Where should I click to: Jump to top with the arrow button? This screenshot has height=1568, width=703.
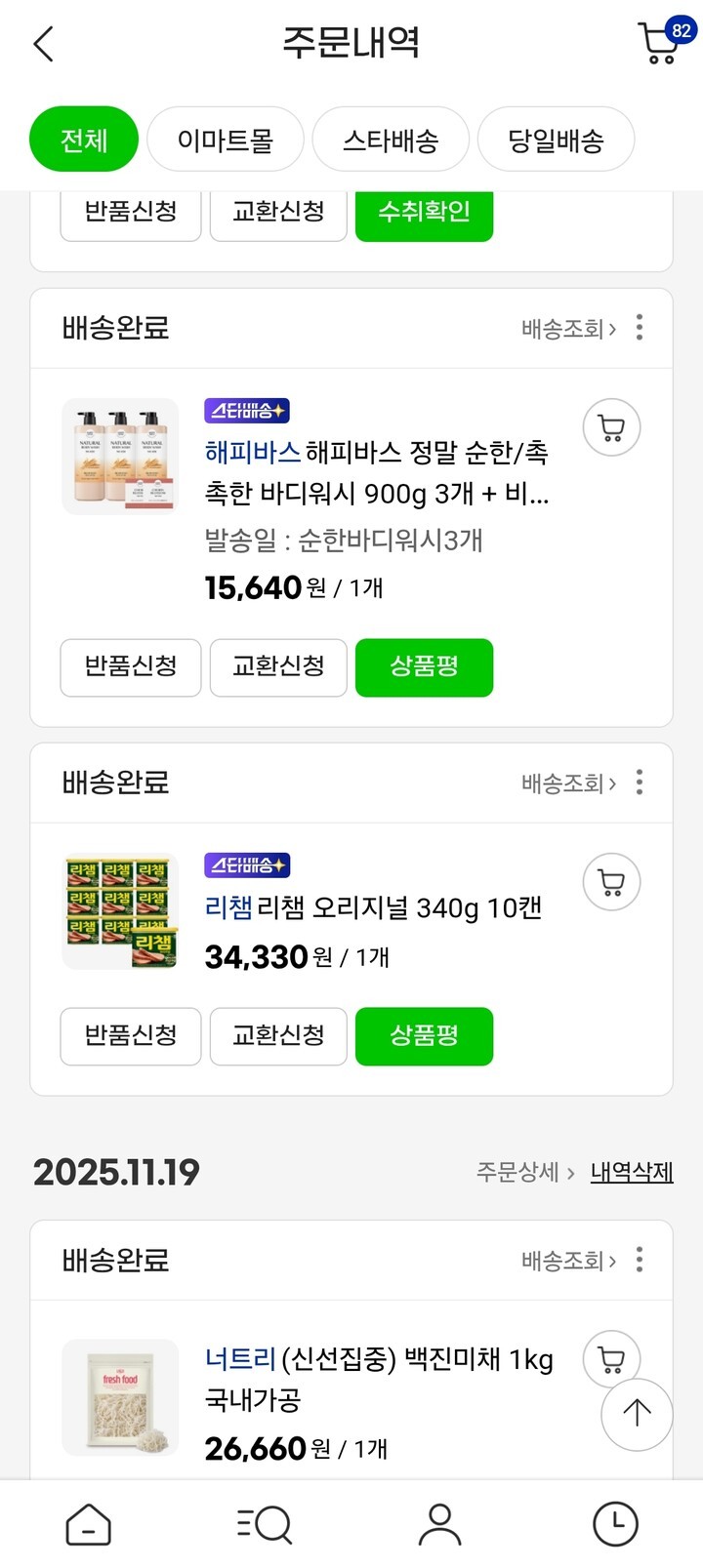coord(637,1414)
